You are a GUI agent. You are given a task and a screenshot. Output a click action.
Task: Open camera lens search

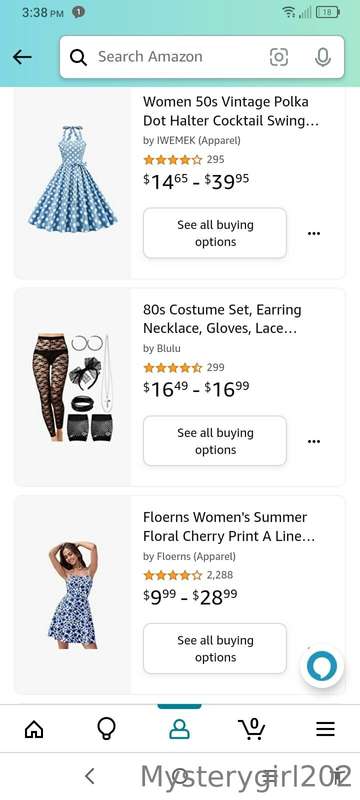point(279,57)
